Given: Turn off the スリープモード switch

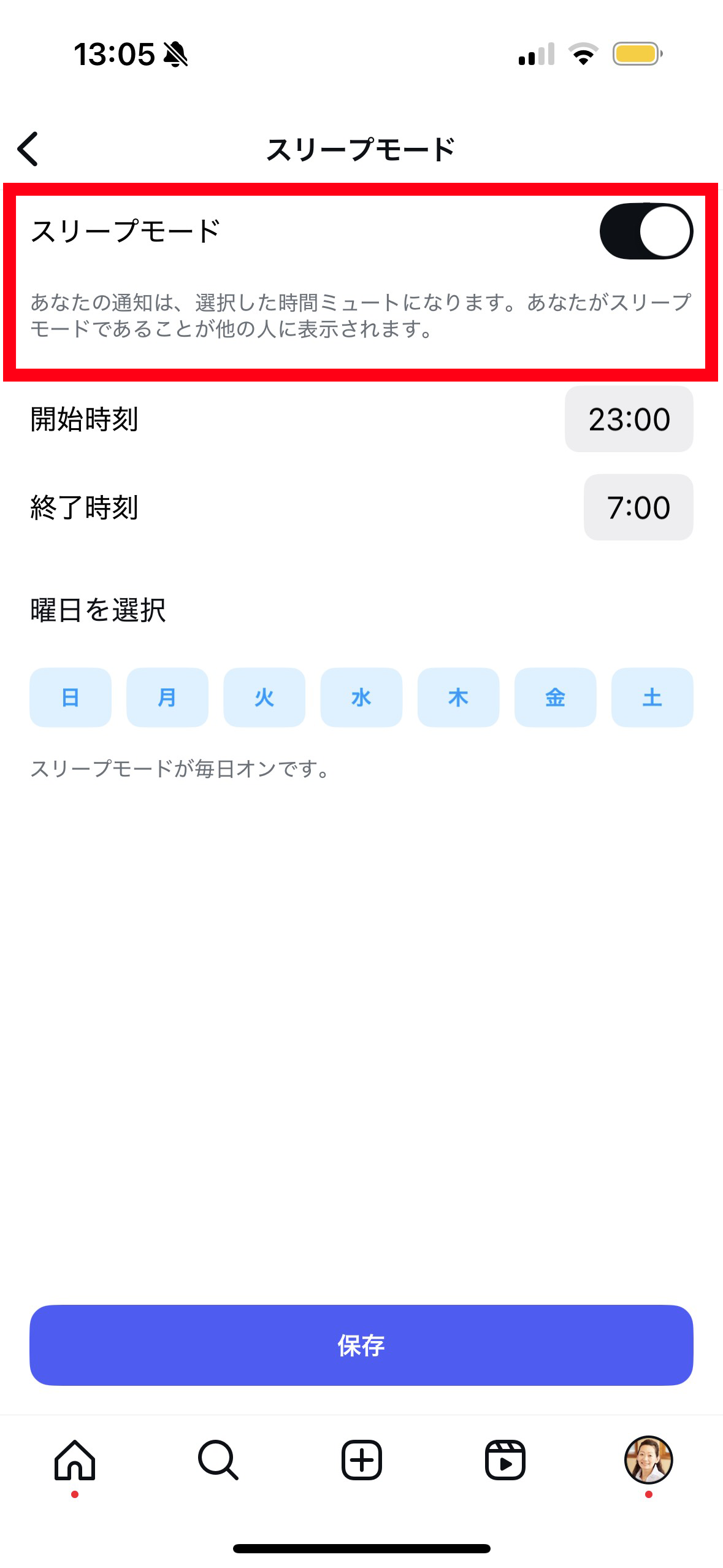Looking at the screenshot, I should (x=646, y=231).
